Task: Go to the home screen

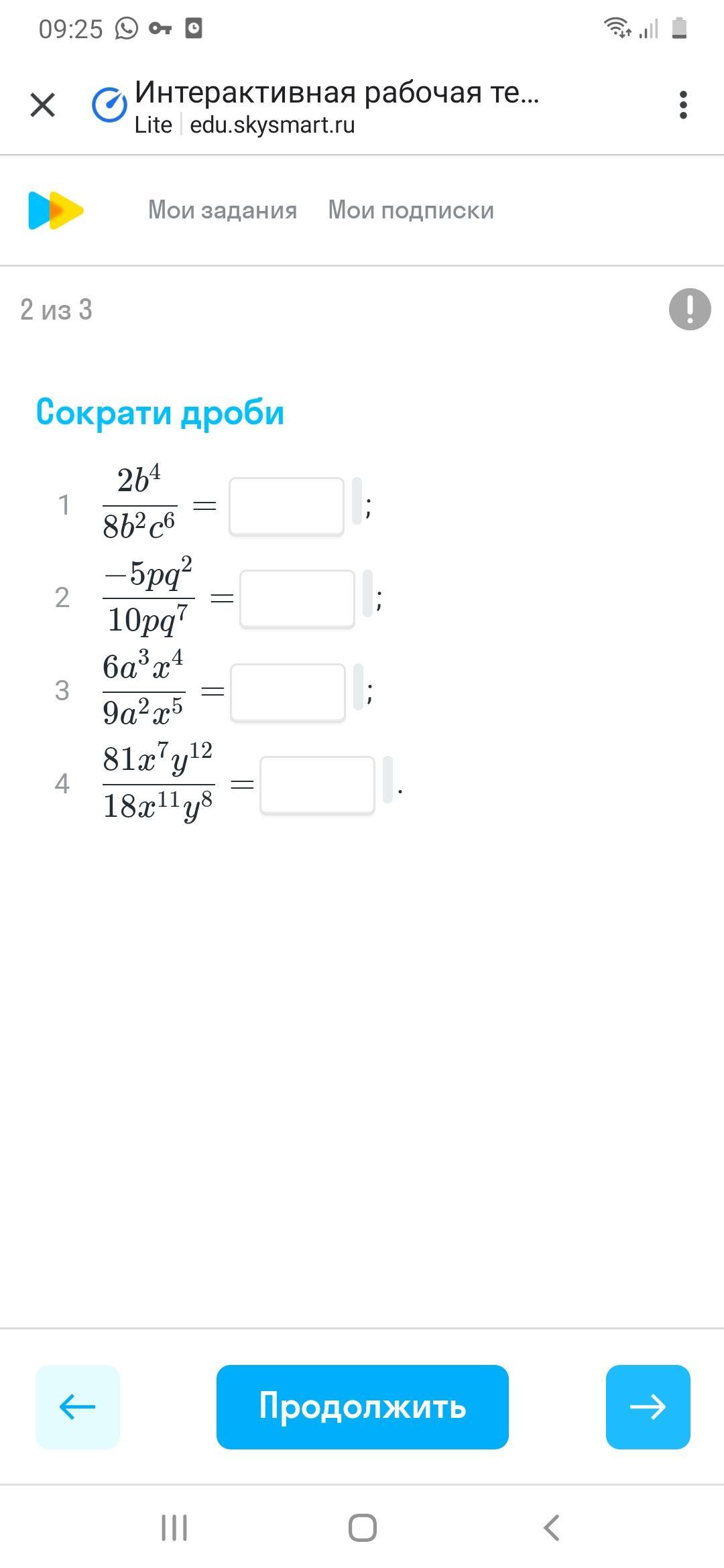Action: click(362, 1528)
